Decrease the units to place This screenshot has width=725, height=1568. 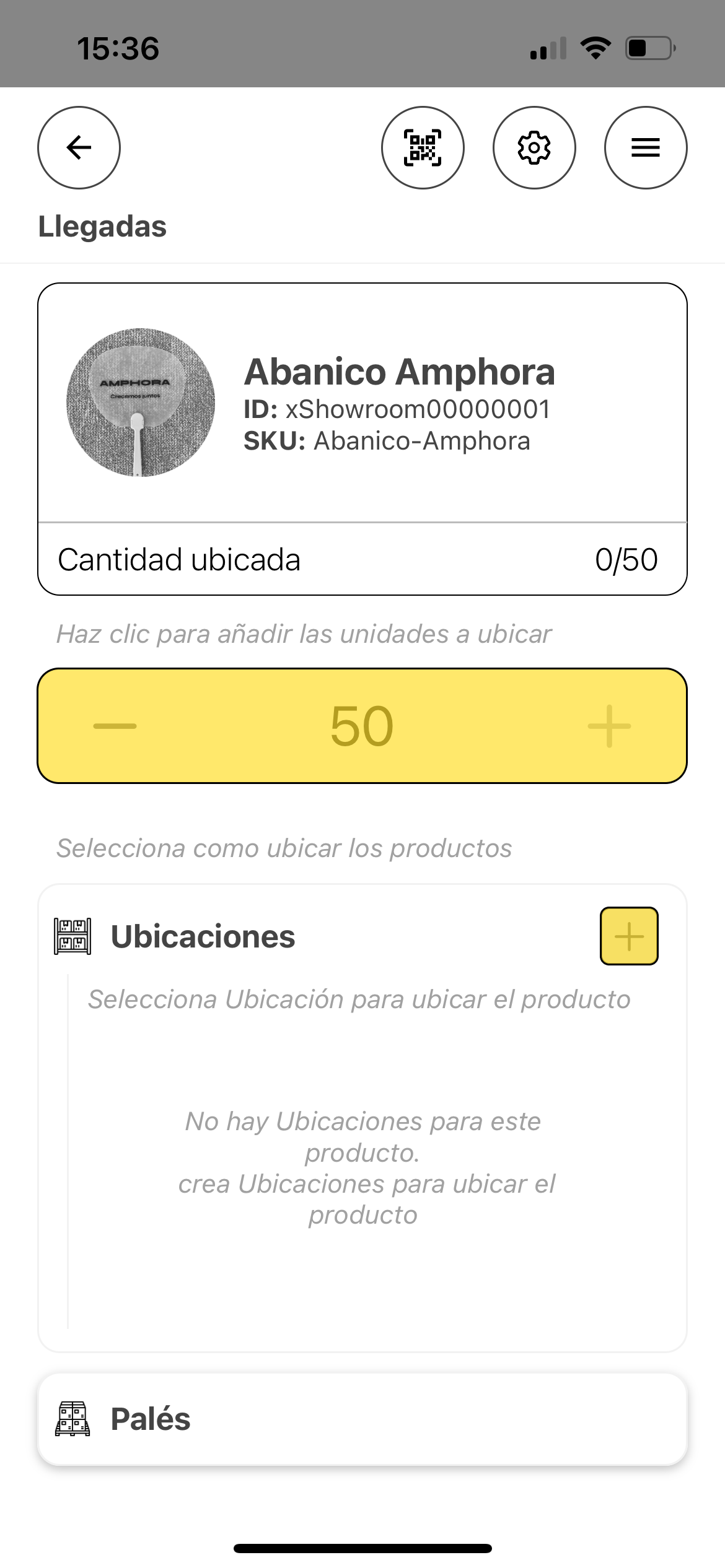(115, 726)
